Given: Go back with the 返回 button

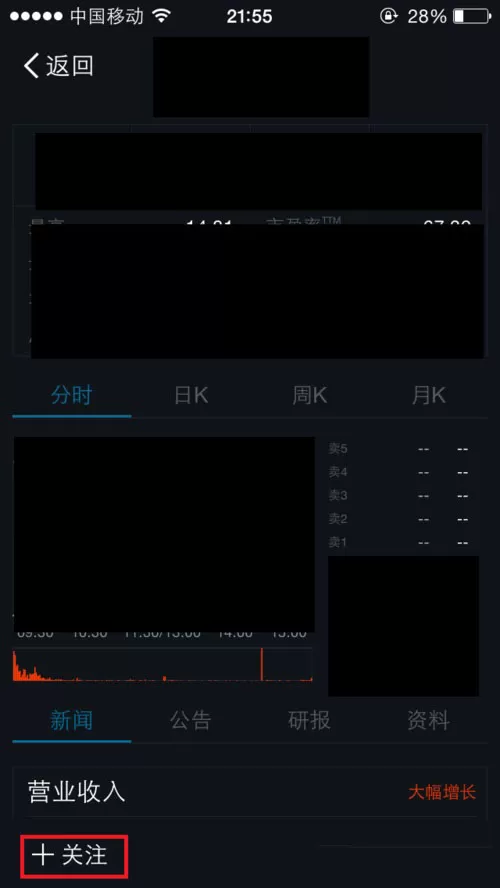Looking at the screenshot, I should pyautogui.click(x=58, y=66).
